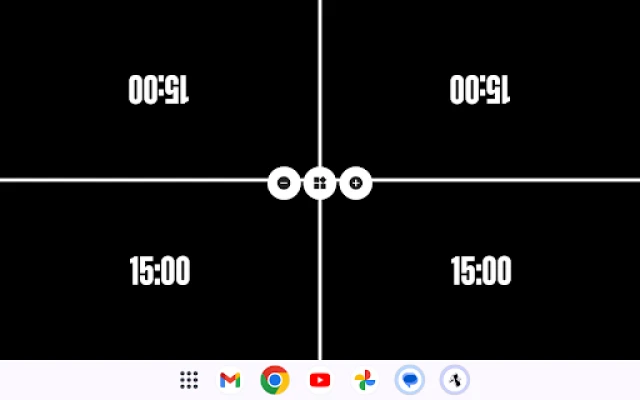Tap the minus button to remove a timer

(284, 183)
